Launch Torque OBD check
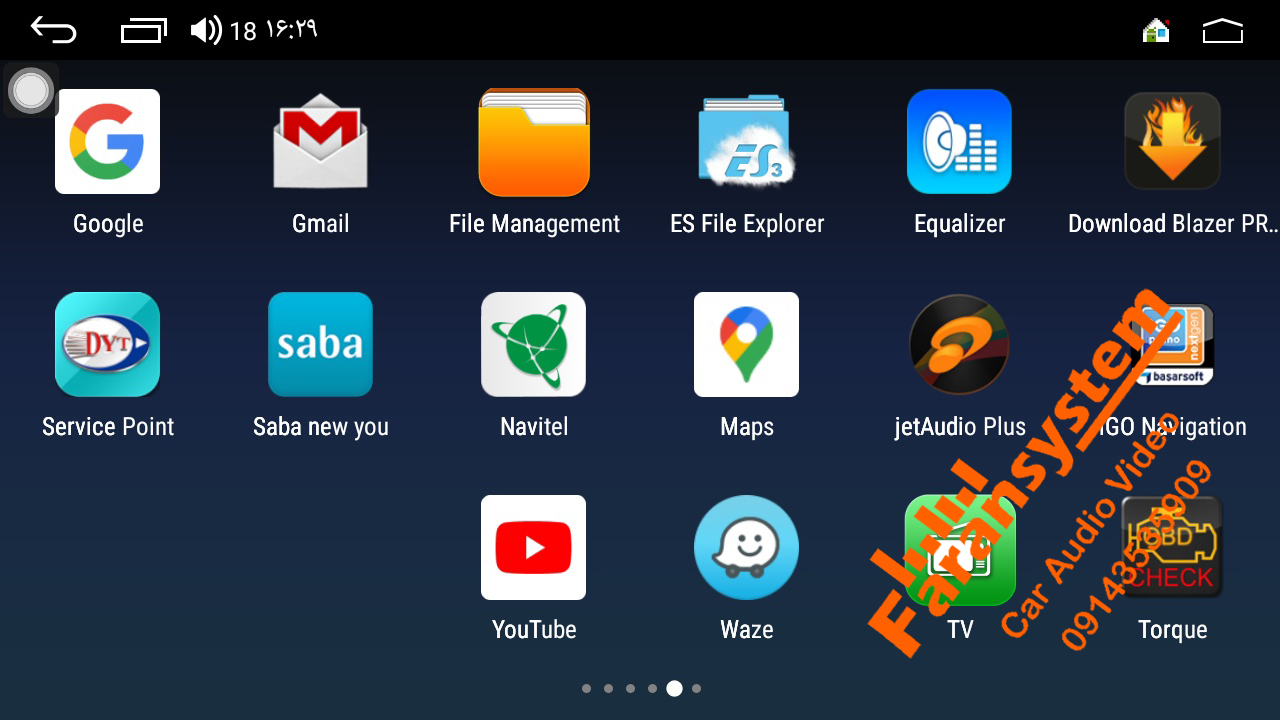Viewport: 1280px width, 720px height. coord(1172,548)
